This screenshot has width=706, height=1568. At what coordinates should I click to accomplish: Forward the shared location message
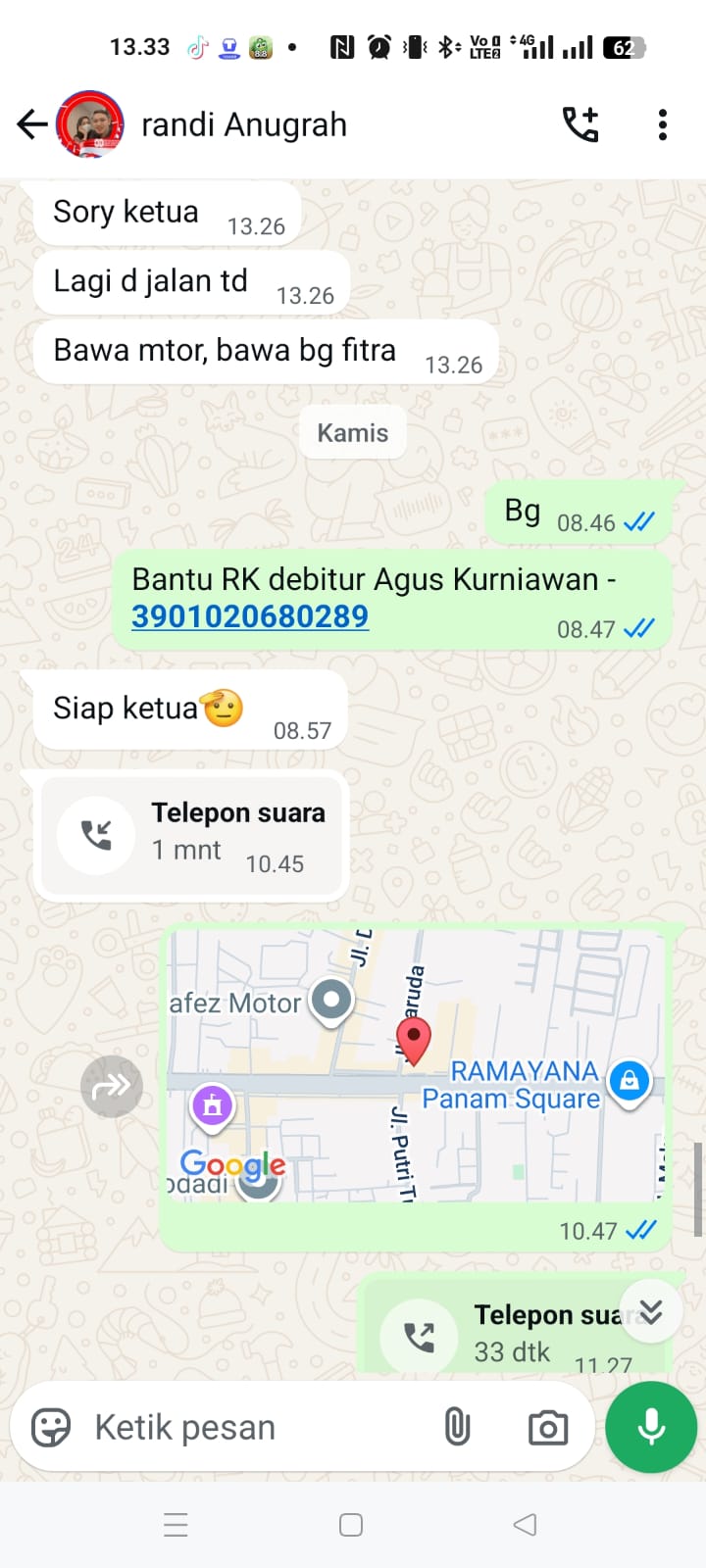click(112, 1086)
